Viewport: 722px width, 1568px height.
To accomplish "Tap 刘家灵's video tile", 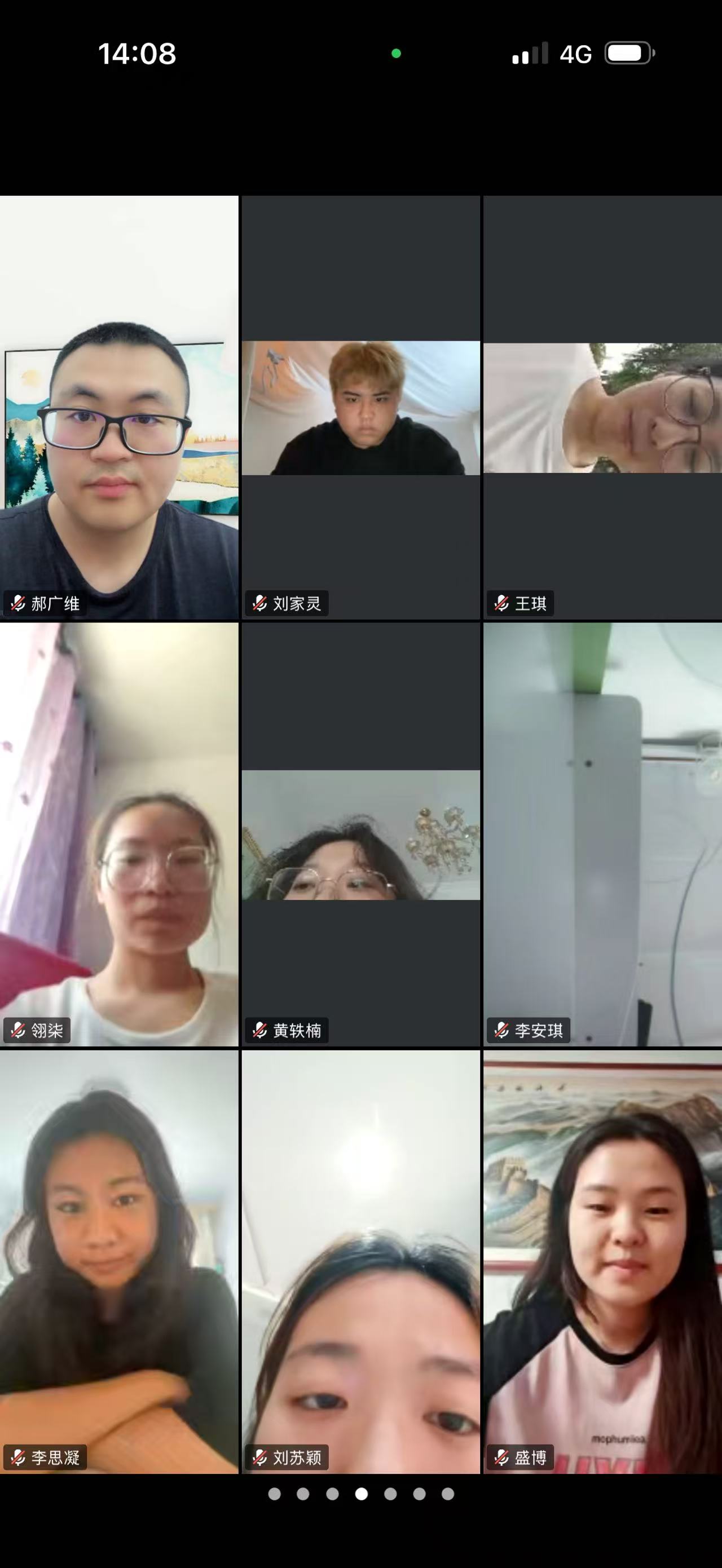I will point(360,408).
